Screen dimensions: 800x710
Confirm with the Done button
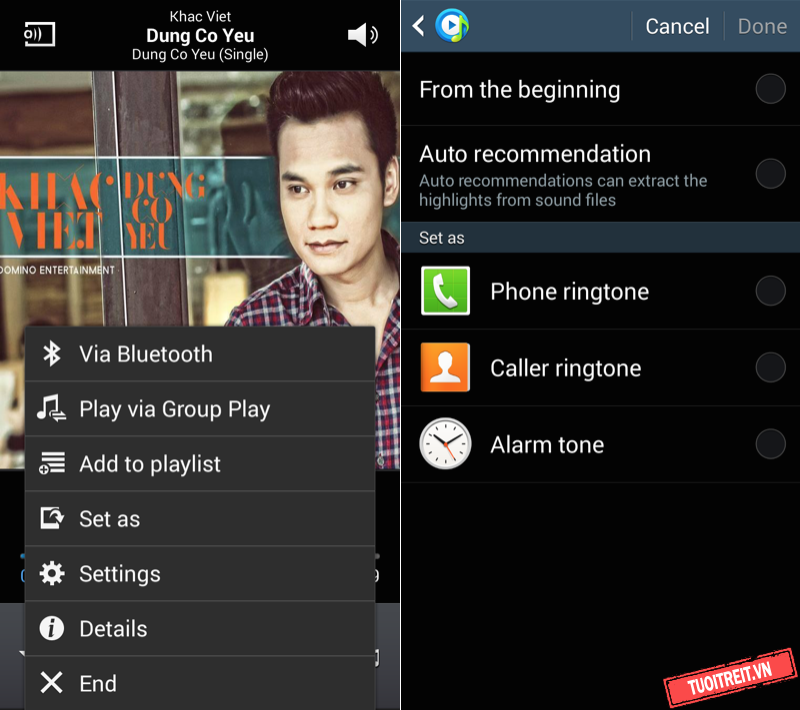pos(762,27)
